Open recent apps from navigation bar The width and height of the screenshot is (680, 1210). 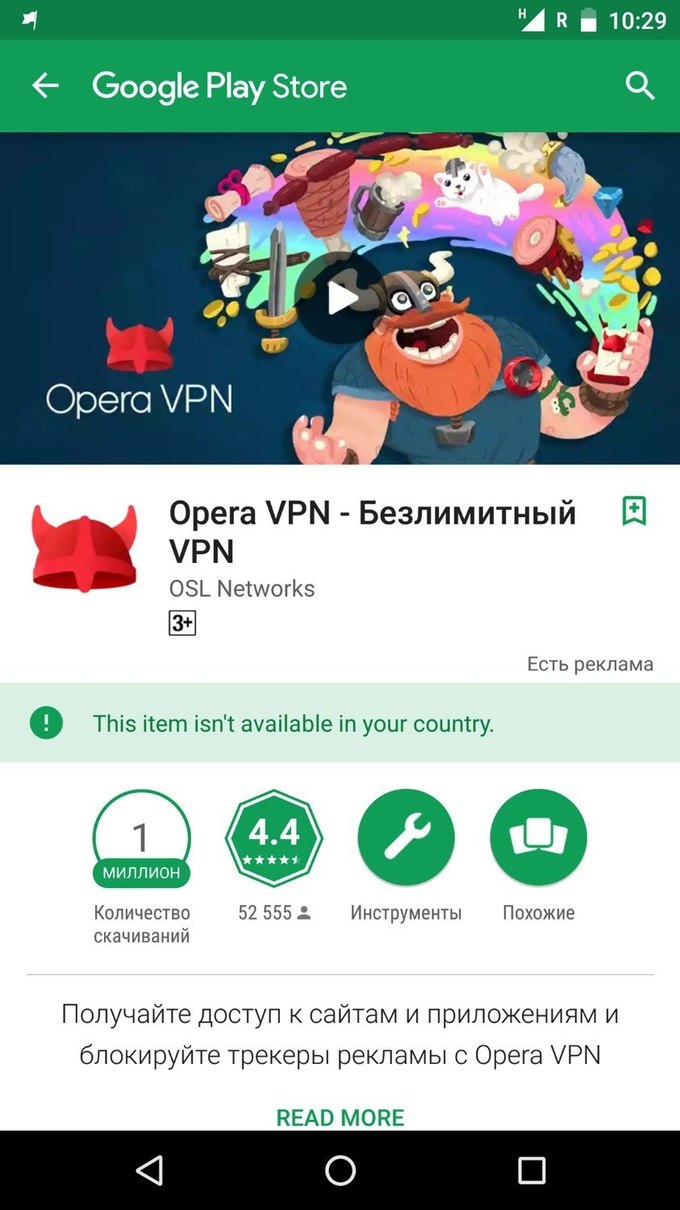[531, 1170]
